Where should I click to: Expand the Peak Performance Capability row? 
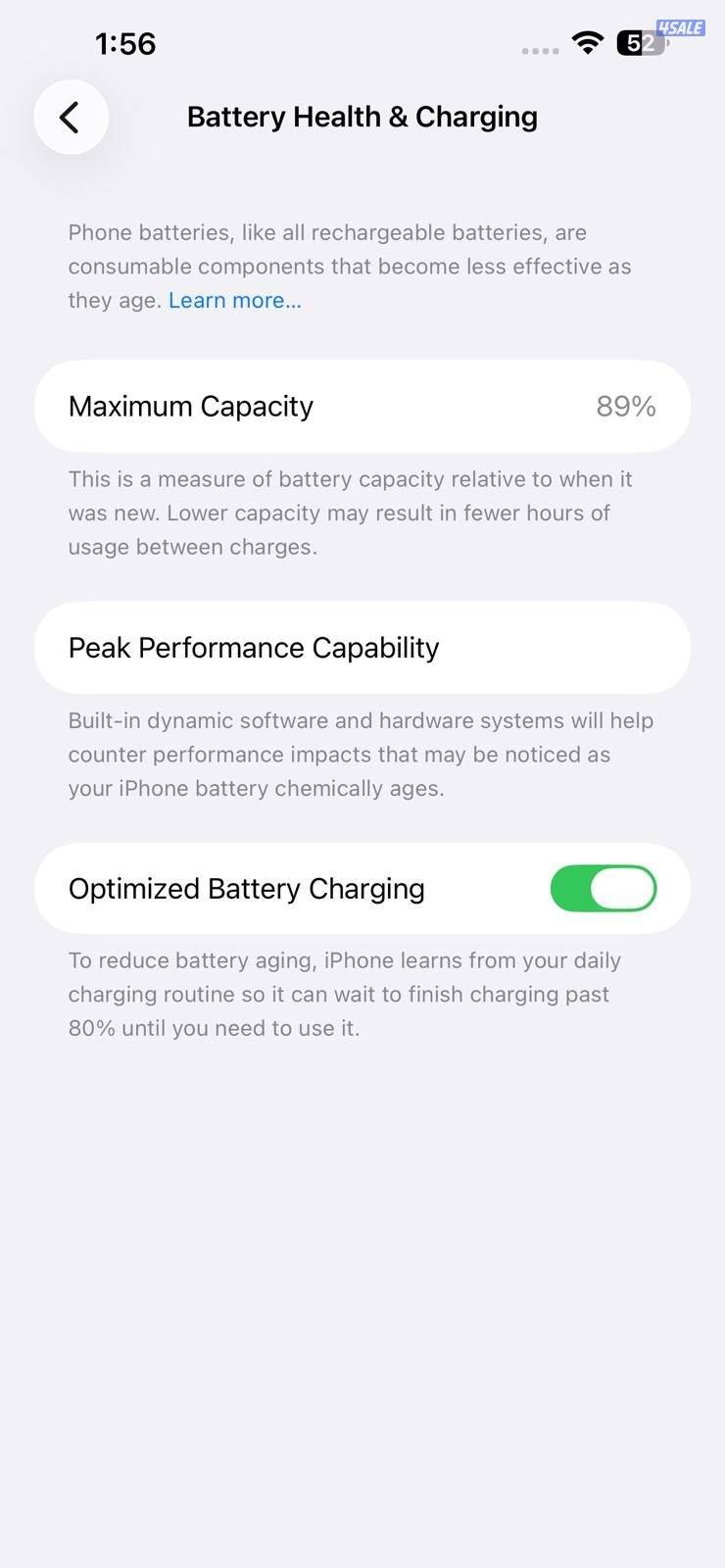(362, 647)
